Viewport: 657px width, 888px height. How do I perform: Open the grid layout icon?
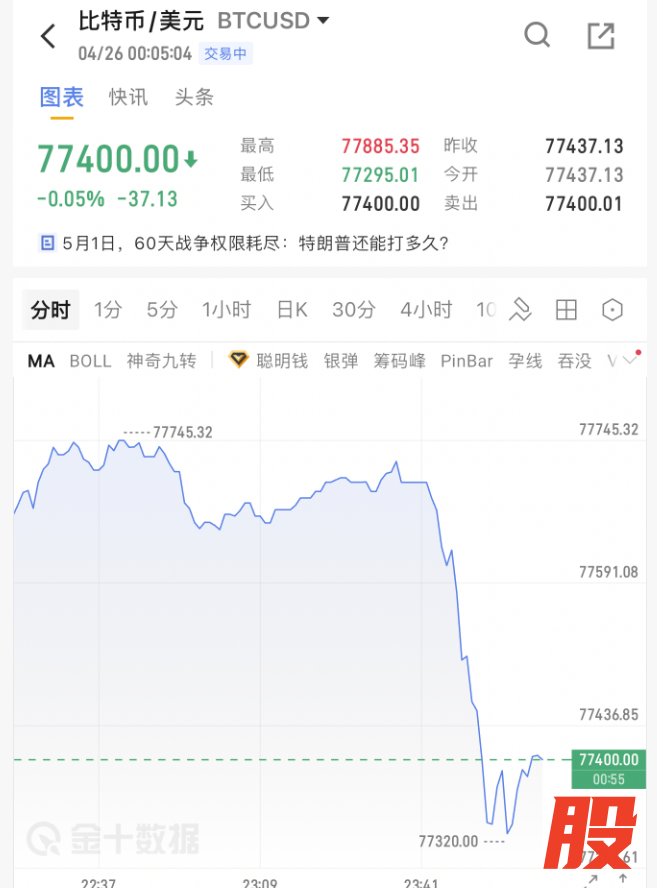(566, 310)
